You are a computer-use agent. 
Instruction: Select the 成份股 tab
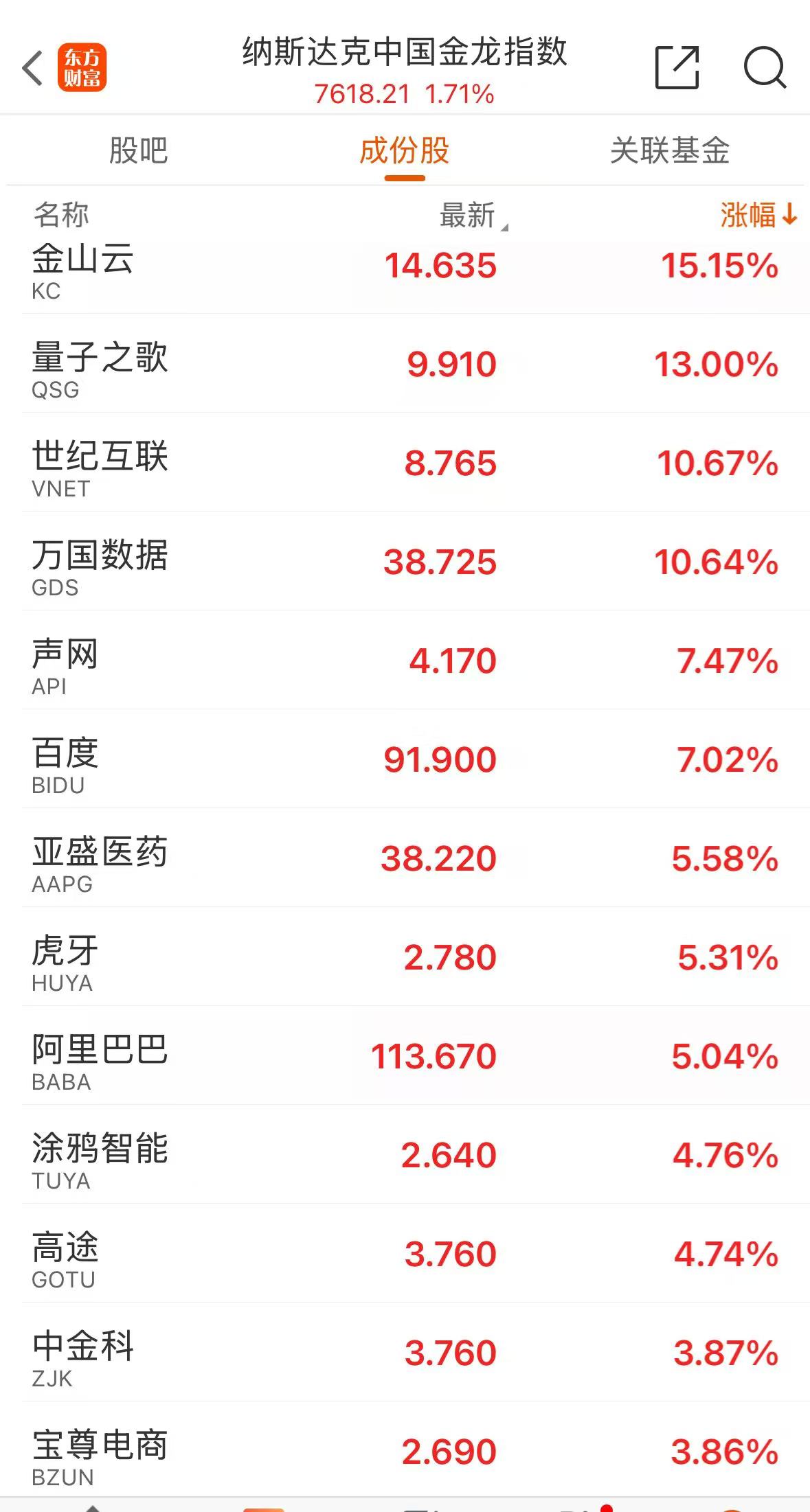point(405,150)
